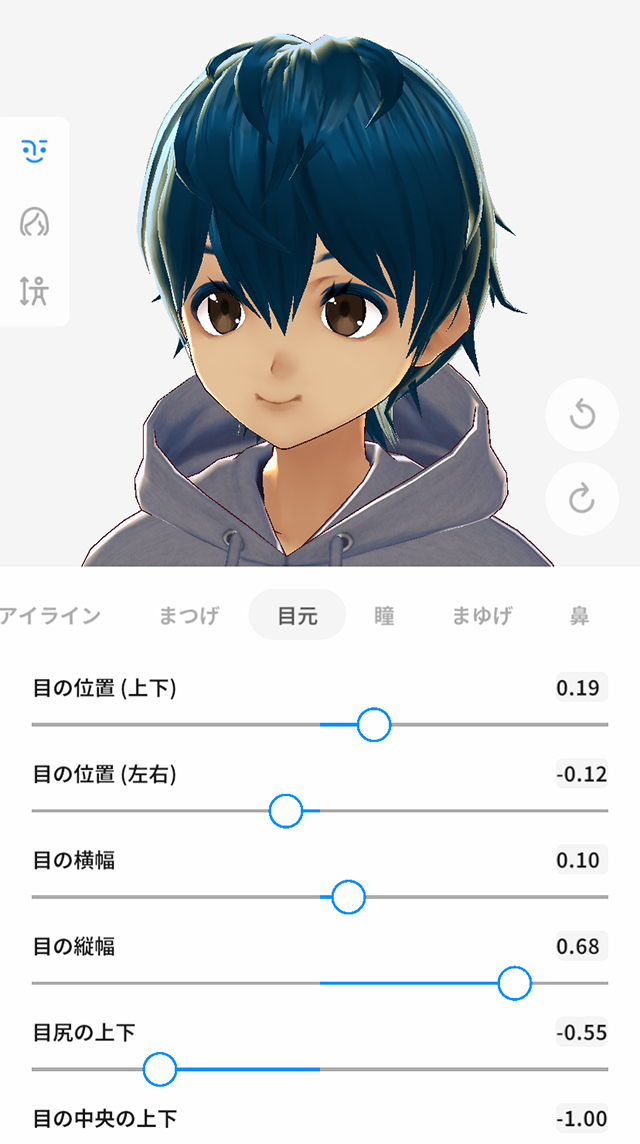
Task: Select the 目元 tab
Action: tap(297, 615)
